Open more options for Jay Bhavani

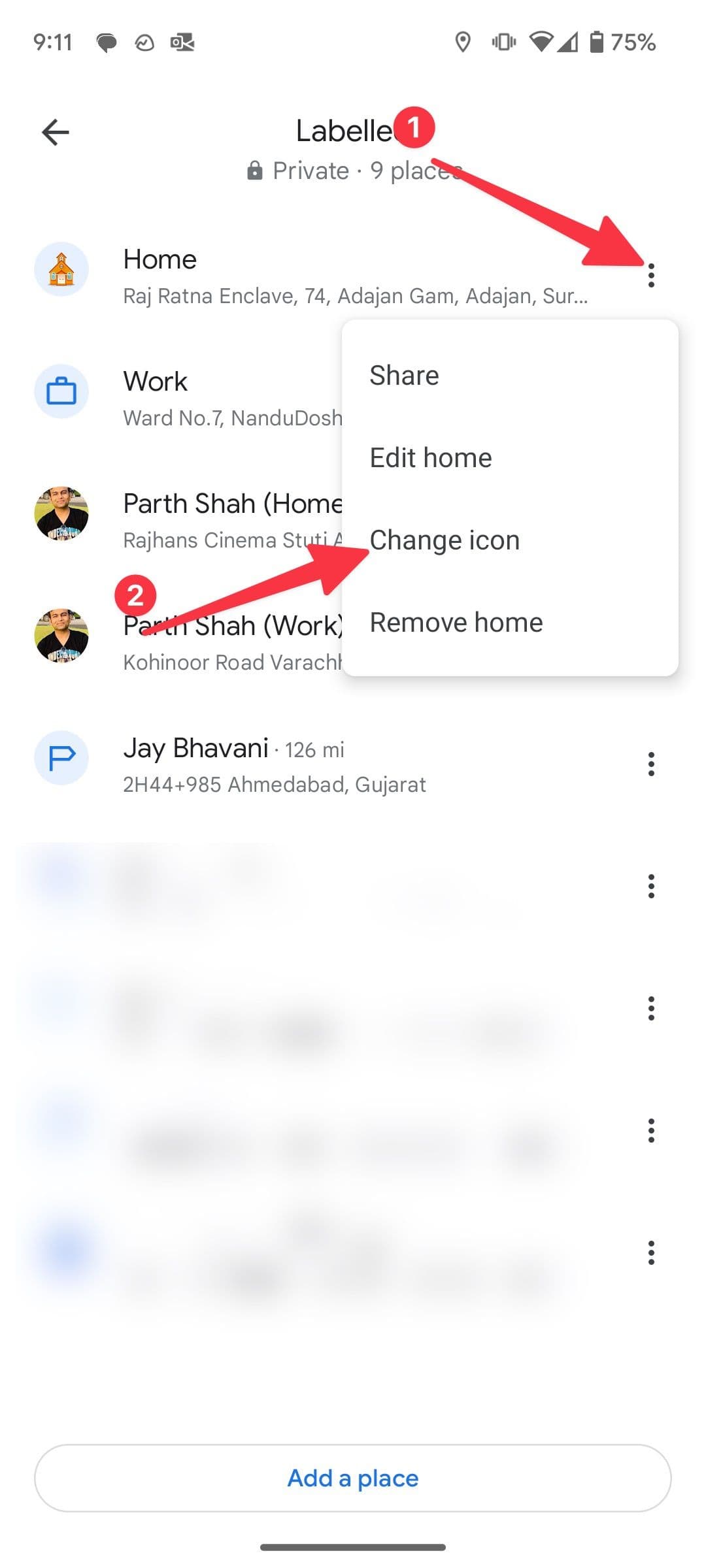click(650, 764)
